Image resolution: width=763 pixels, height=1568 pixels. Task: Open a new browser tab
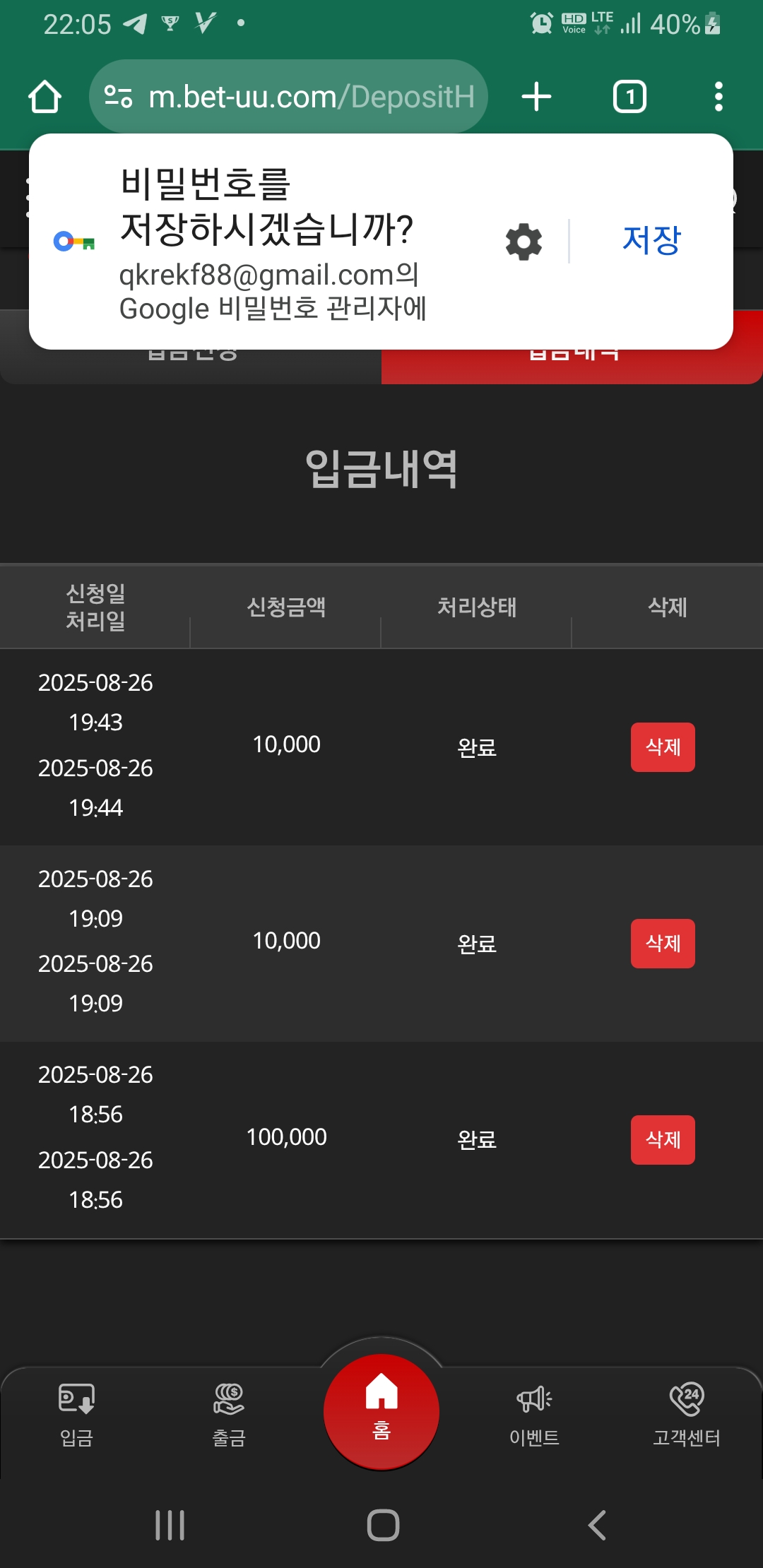[536, 97]
